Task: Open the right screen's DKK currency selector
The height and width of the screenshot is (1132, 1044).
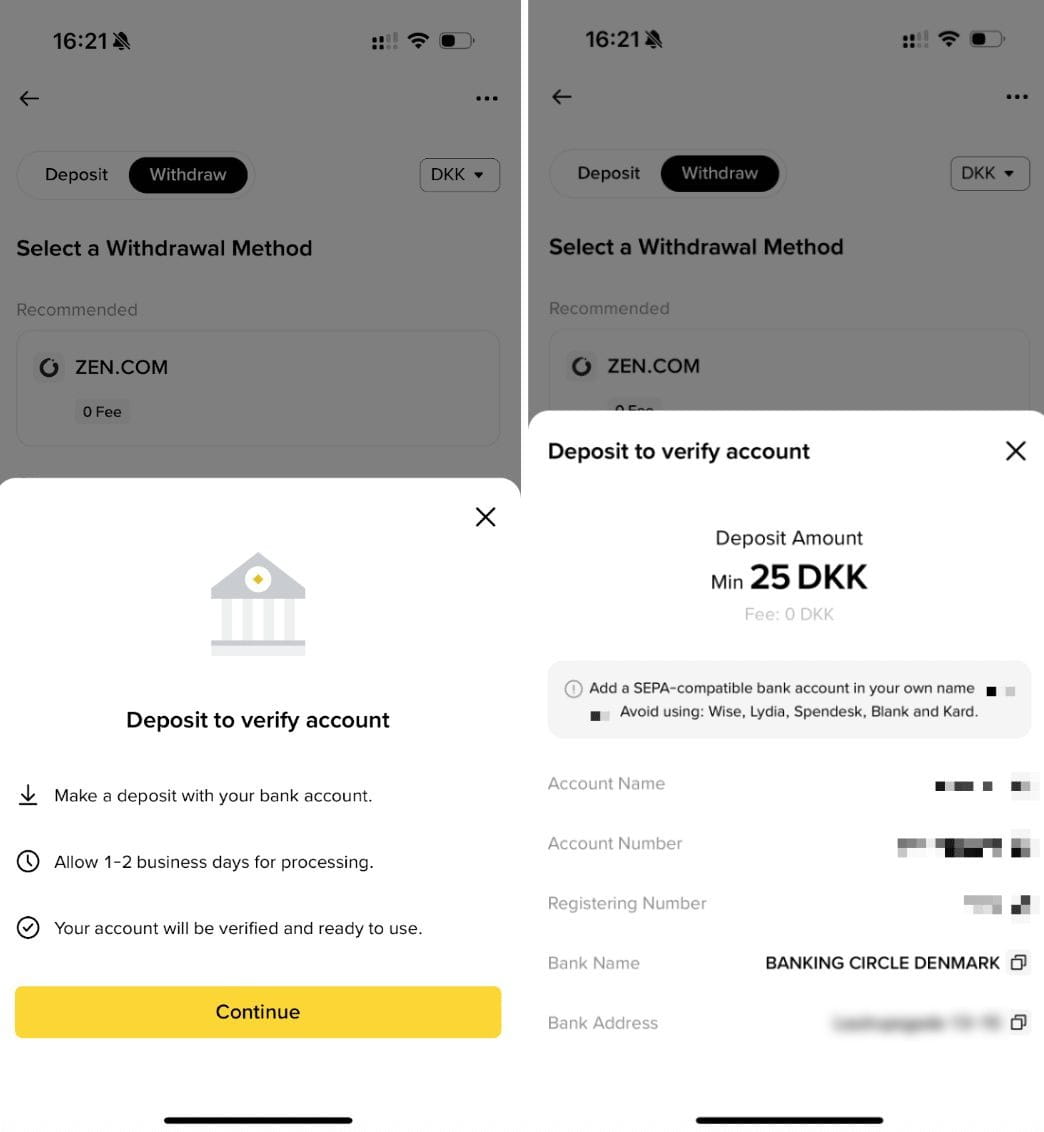Action: pyautogui.click(x=989, y=172)
